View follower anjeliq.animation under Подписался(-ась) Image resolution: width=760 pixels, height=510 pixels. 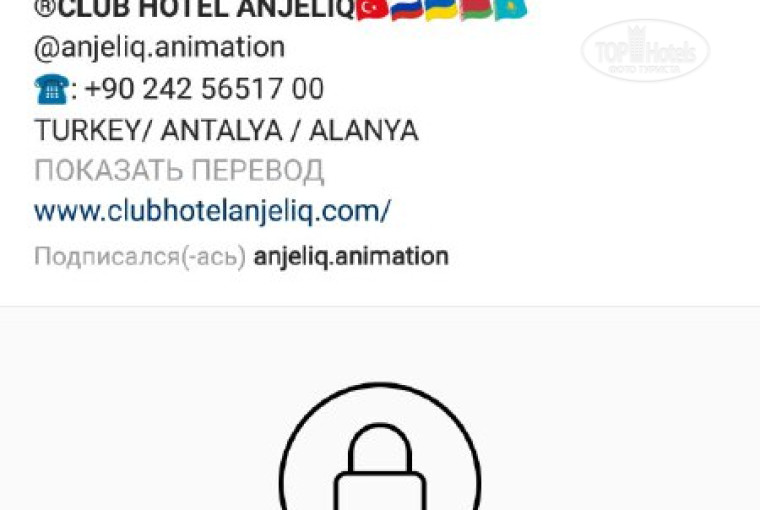(350, 256)
